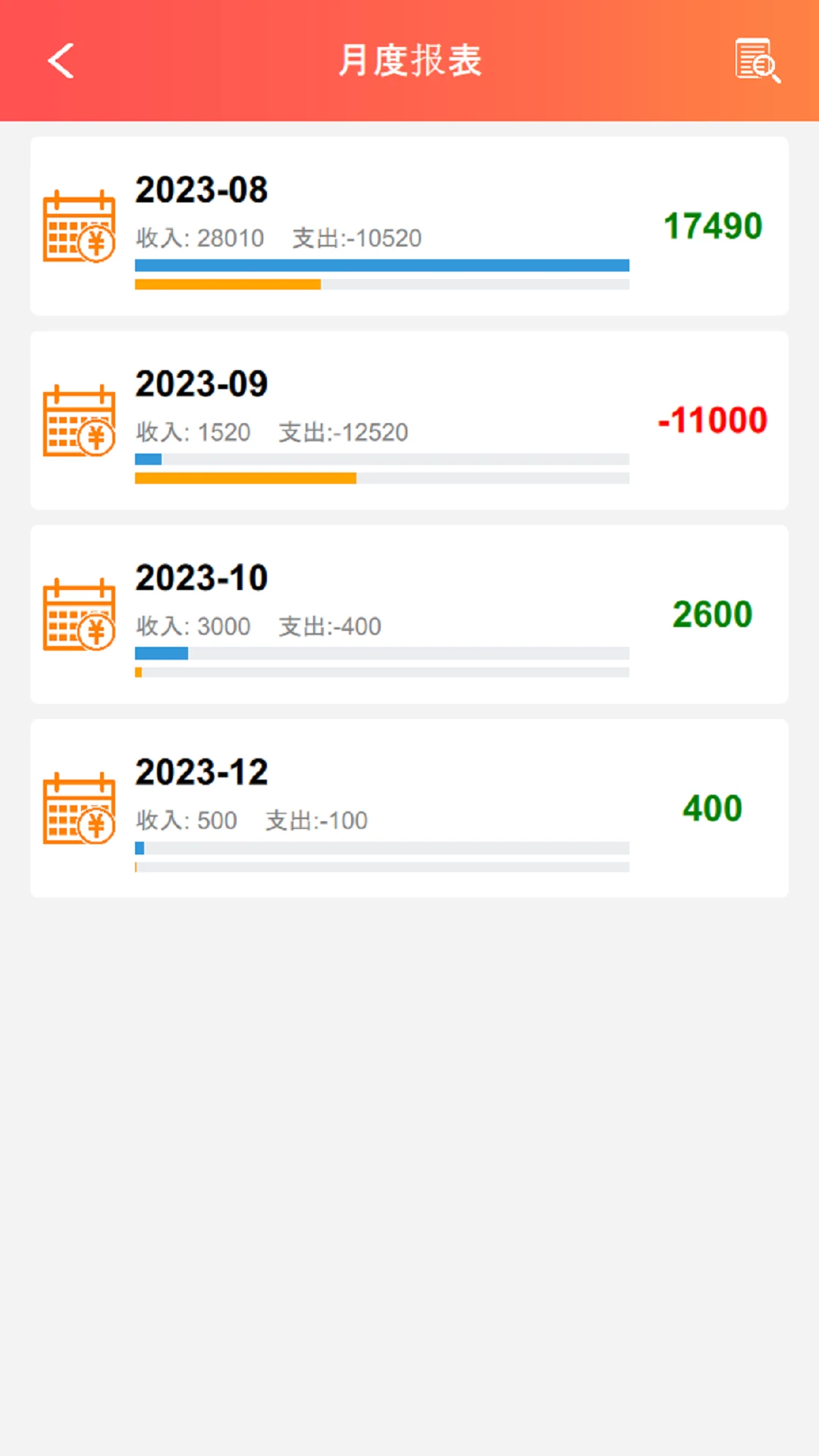
Task: Tap the calendar icon beside 2023-10
Action: [x=78, y=613]
